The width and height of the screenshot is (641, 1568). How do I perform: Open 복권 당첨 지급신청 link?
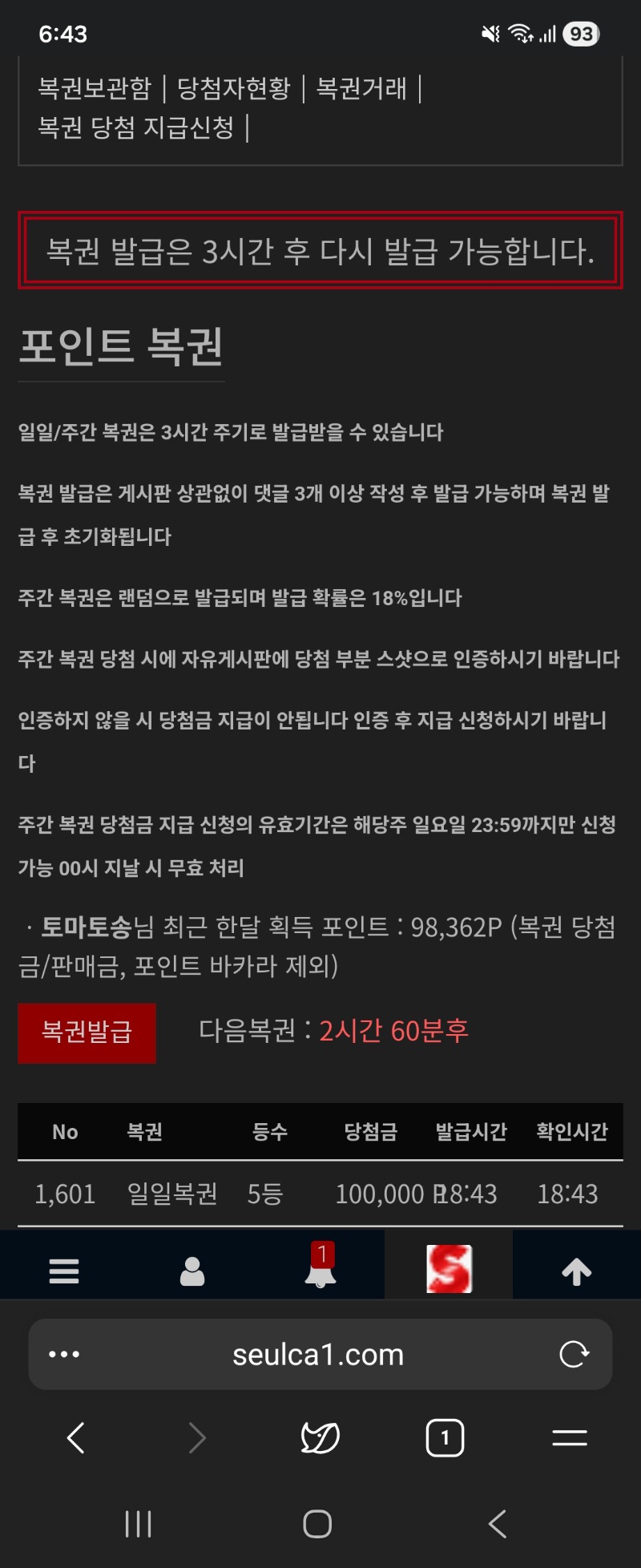click(135, 127)
